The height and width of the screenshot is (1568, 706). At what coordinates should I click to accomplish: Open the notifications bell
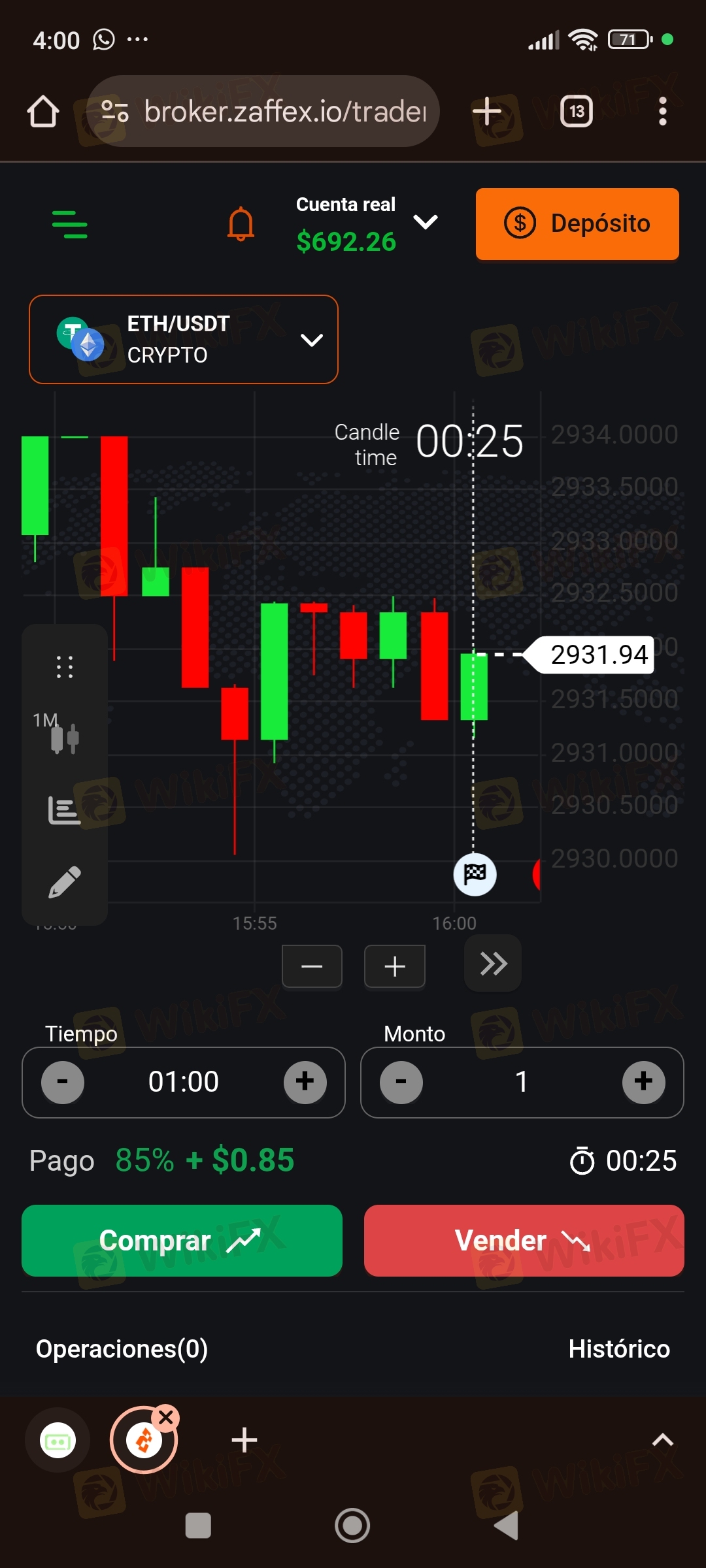(x=241, y=224)
